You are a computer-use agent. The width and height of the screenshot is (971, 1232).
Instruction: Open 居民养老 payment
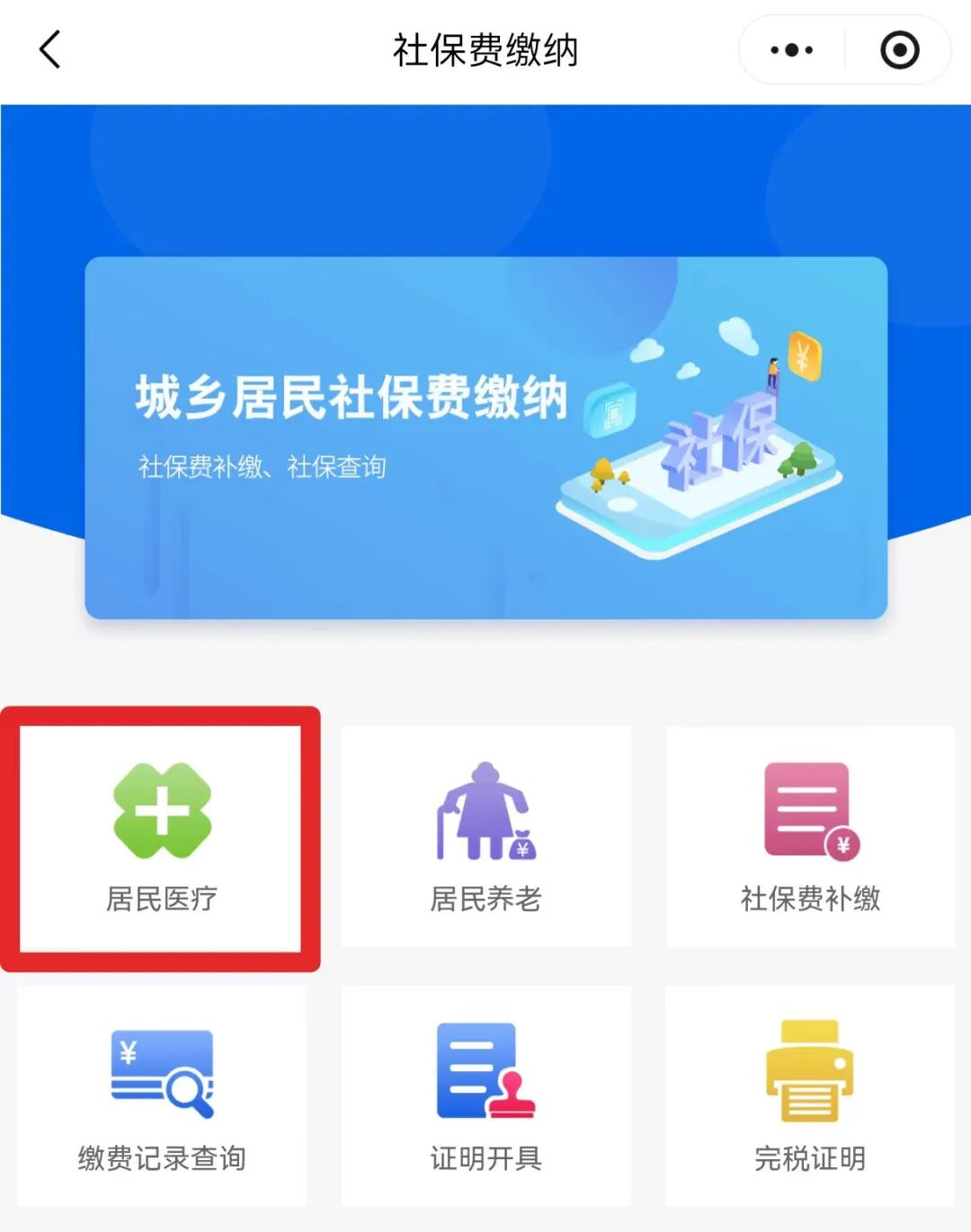(485, 836)
